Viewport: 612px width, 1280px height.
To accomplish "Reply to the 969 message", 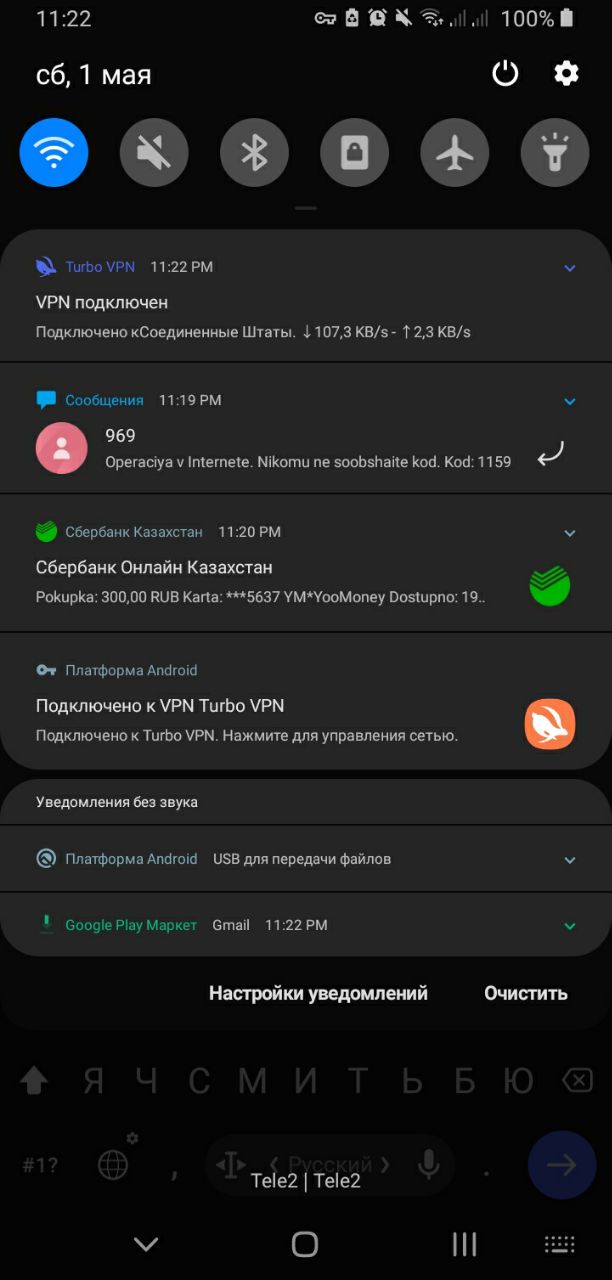I will 550,454.
